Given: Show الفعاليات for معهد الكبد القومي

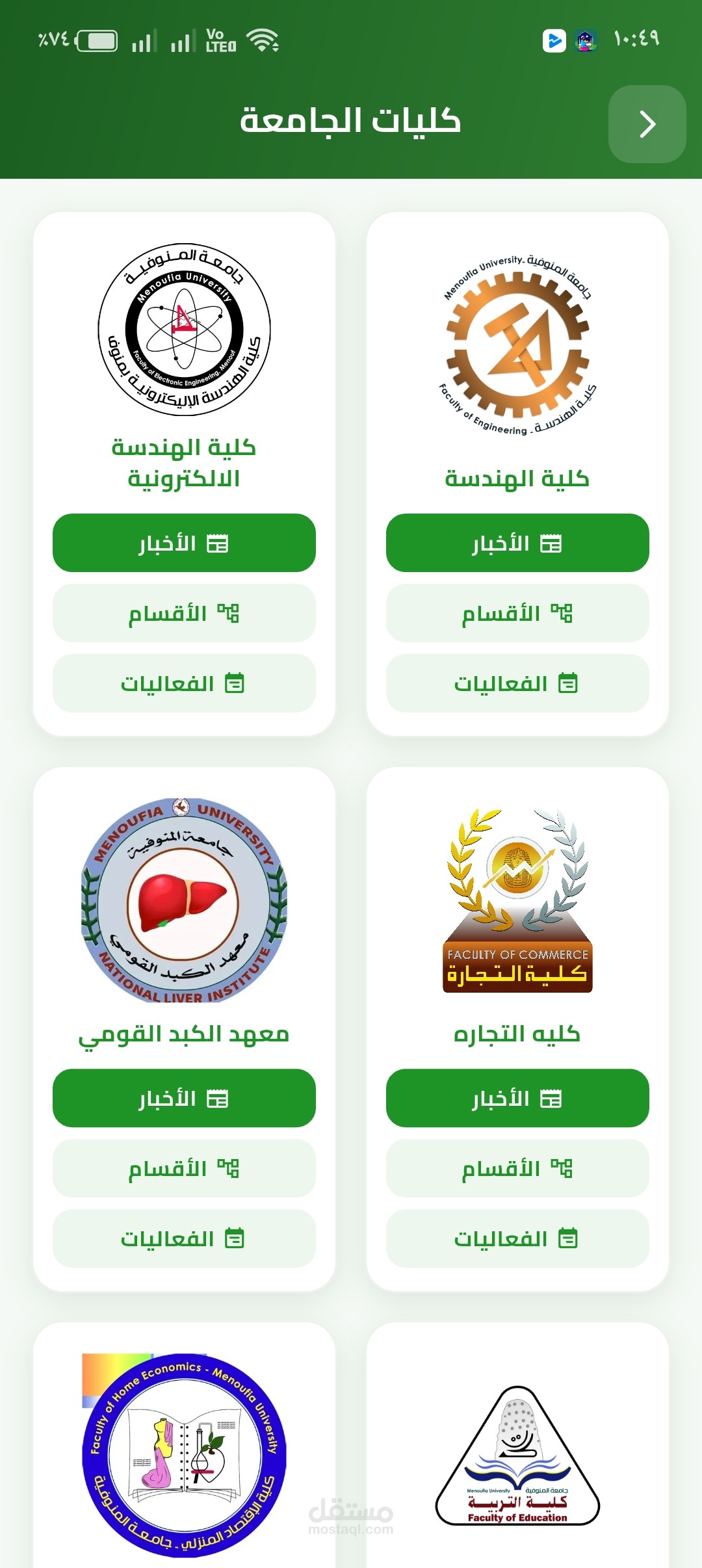Looking at the screenshot, I should [x=184, y=1238].
